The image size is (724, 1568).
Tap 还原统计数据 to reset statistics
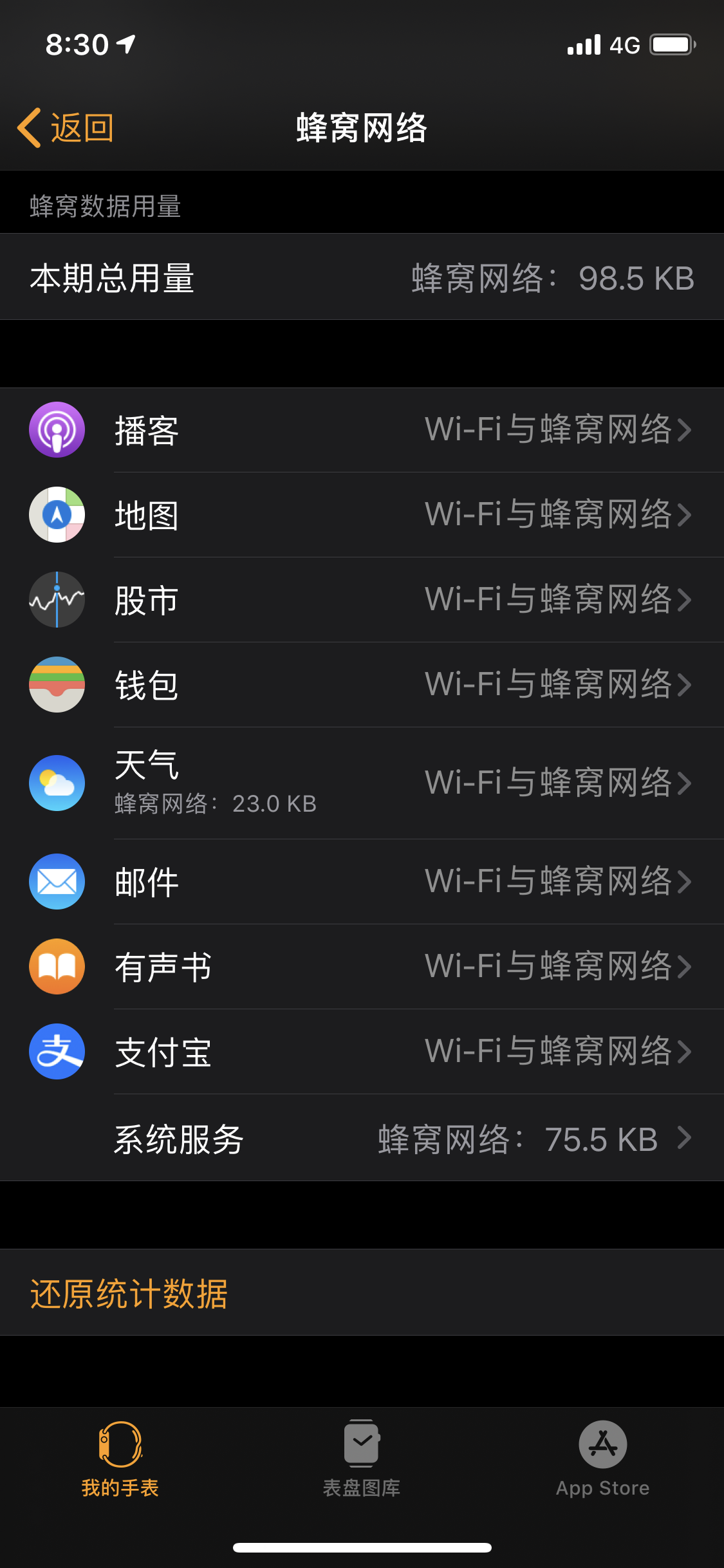[129, 1294]
